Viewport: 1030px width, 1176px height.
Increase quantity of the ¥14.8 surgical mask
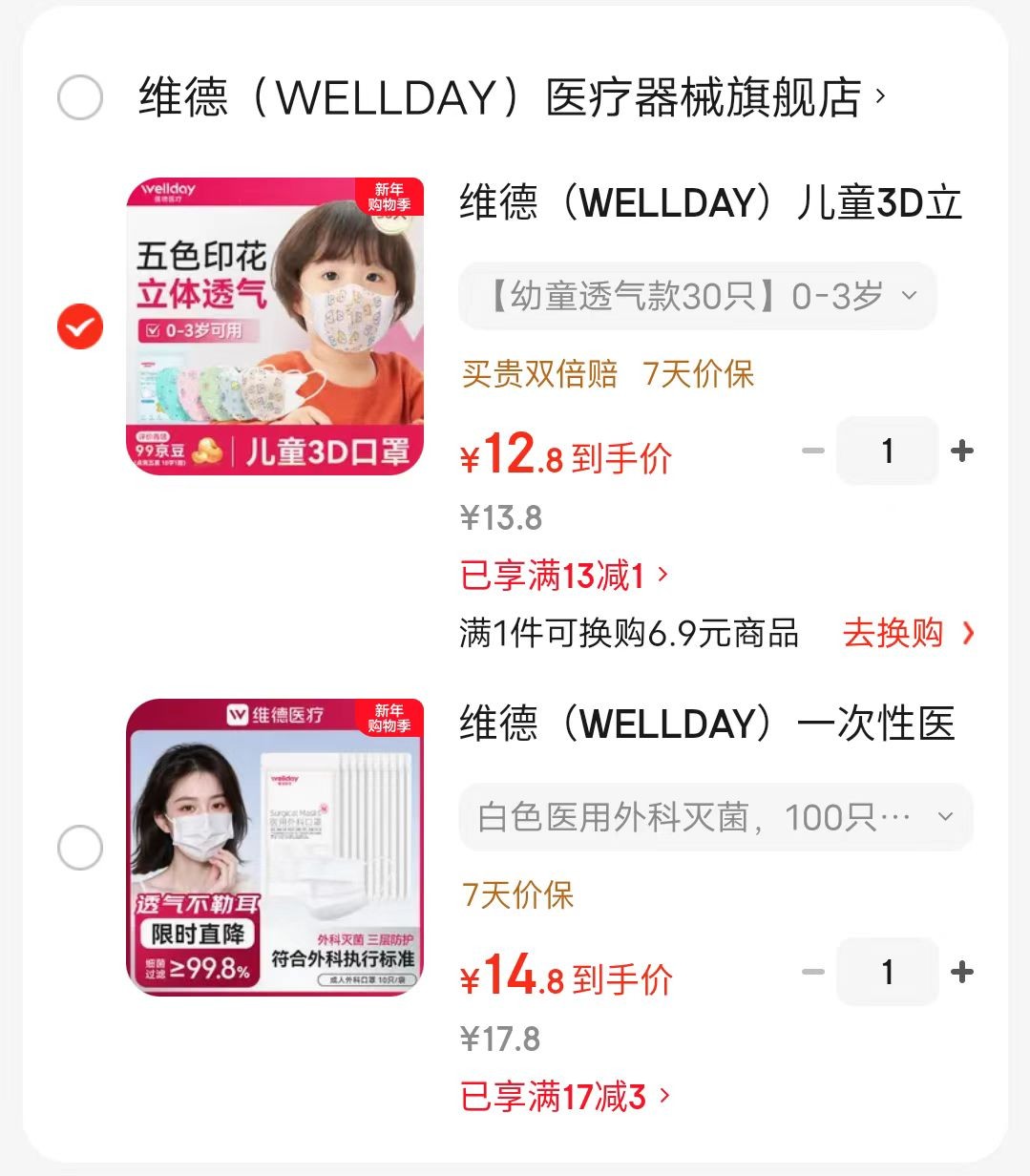[962, 972]
